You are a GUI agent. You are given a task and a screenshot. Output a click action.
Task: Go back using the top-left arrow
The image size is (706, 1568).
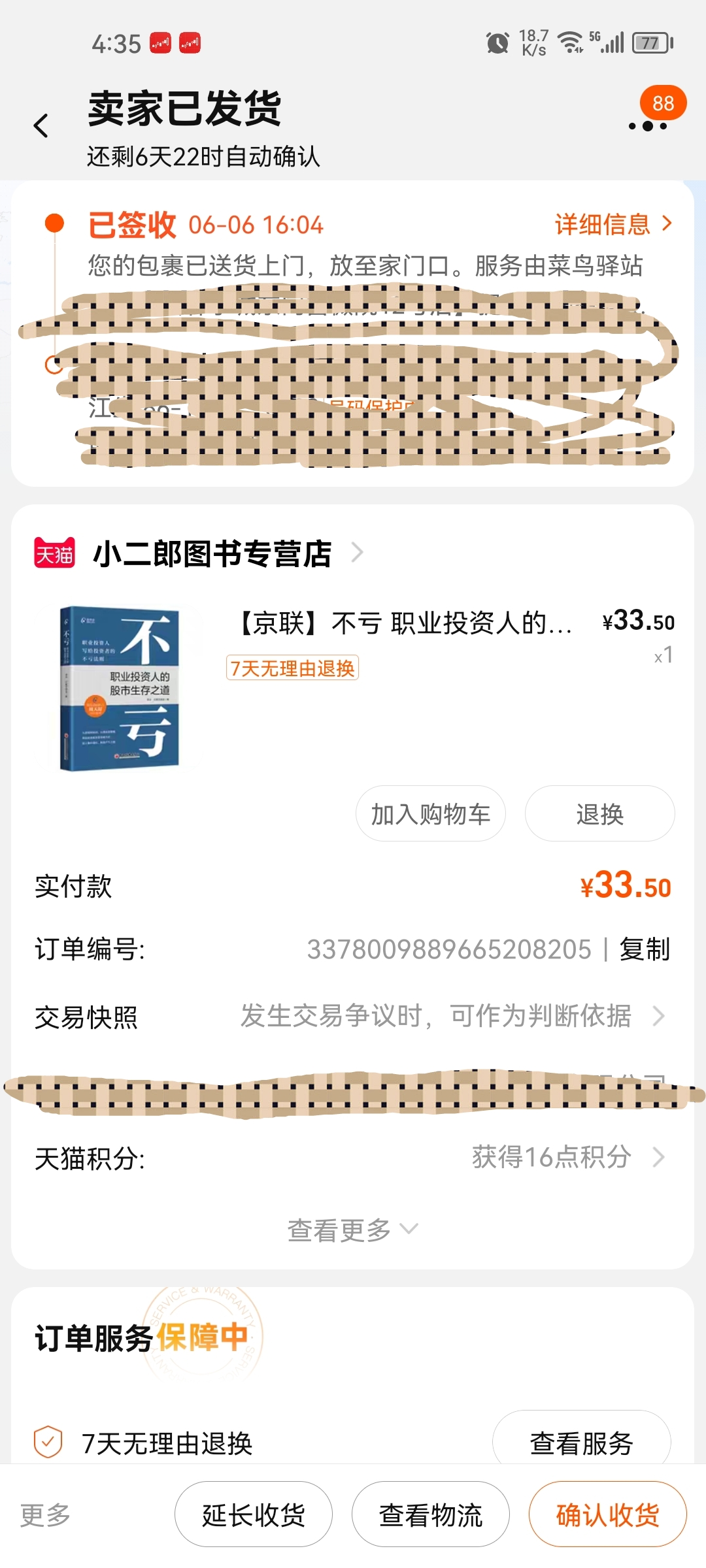coord(41,125)
